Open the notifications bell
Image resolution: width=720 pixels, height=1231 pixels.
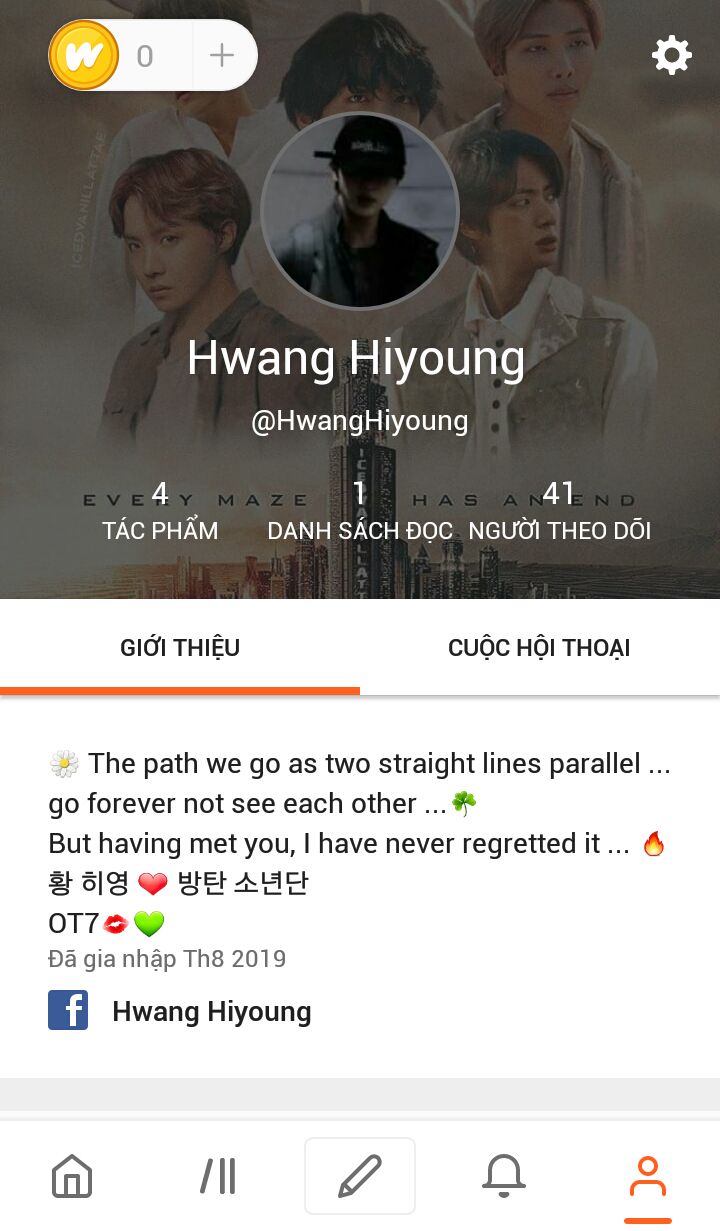[504, 1176]
